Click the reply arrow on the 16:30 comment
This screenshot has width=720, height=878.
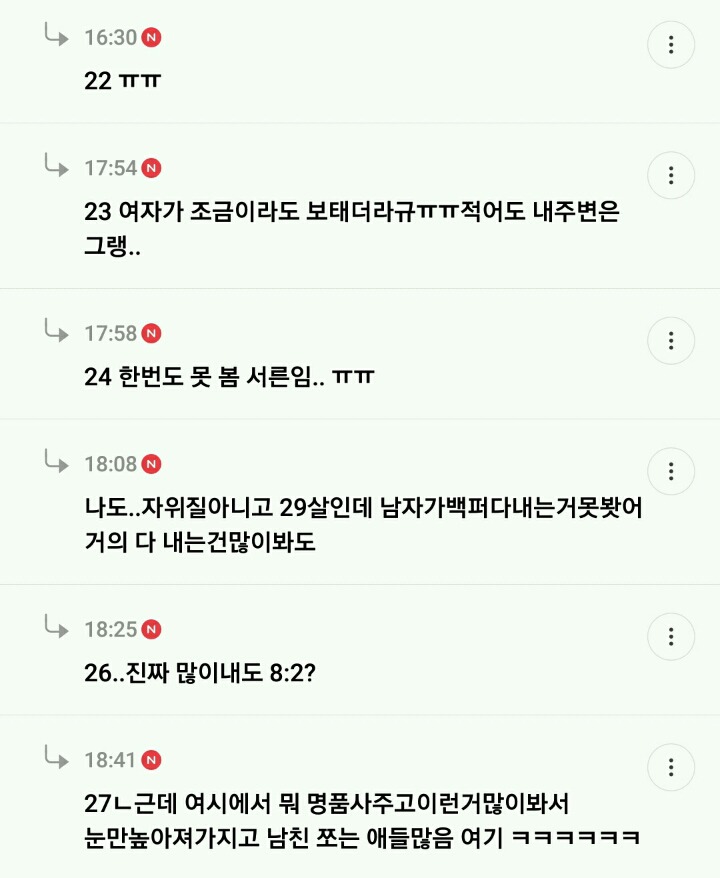57,40
